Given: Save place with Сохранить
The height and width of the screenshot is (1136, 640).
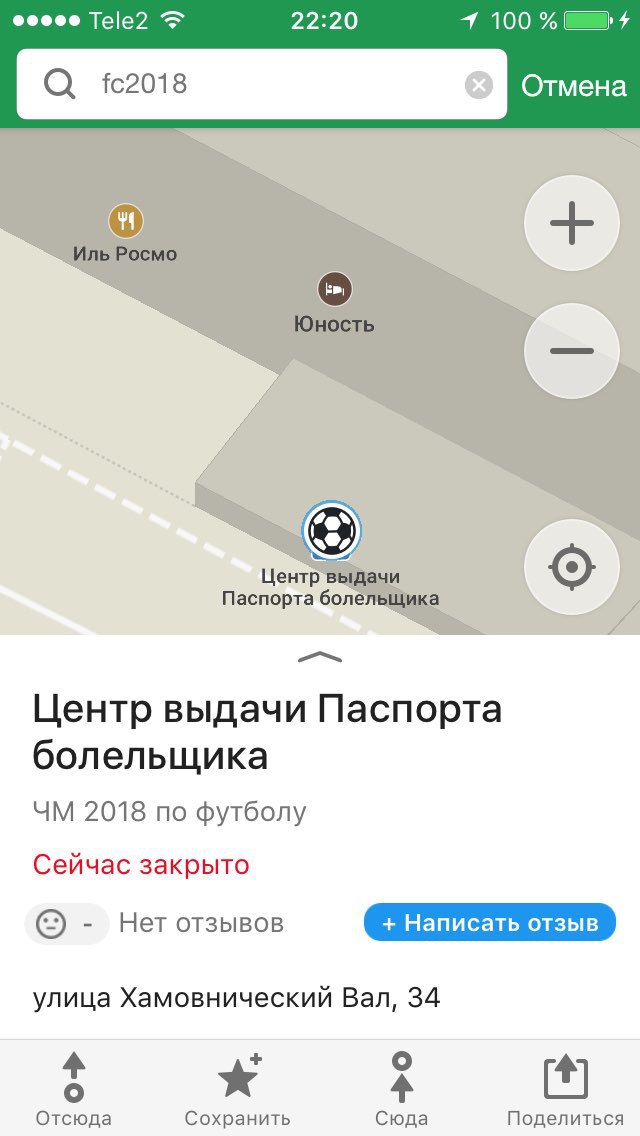Looking at the screenshot, I should [237, 1088].
